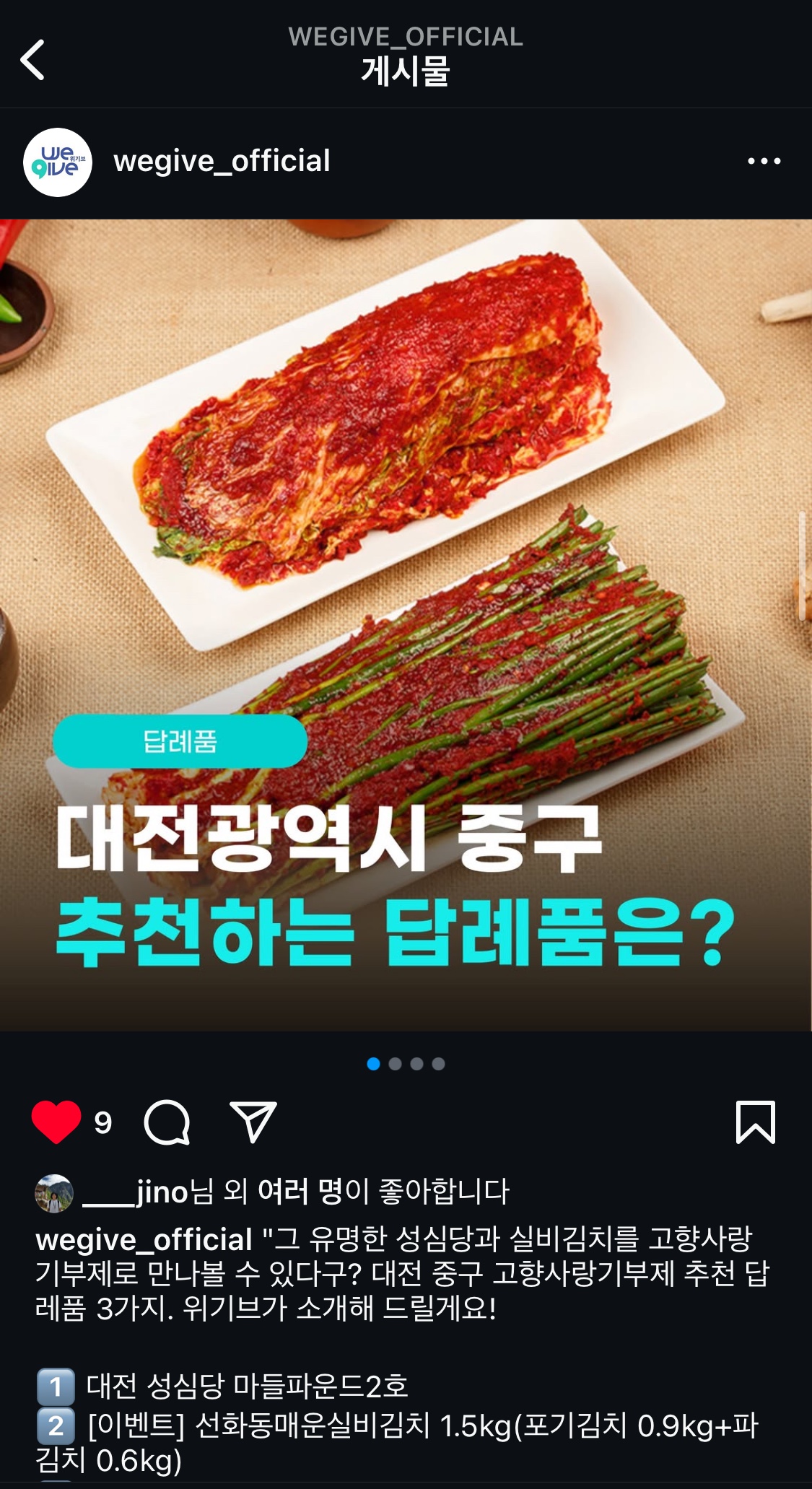Image resolution: width=812 pixels, height=1489 pixels.
Task: Open the wegive_official profile picture
Action: click(58, 162)
